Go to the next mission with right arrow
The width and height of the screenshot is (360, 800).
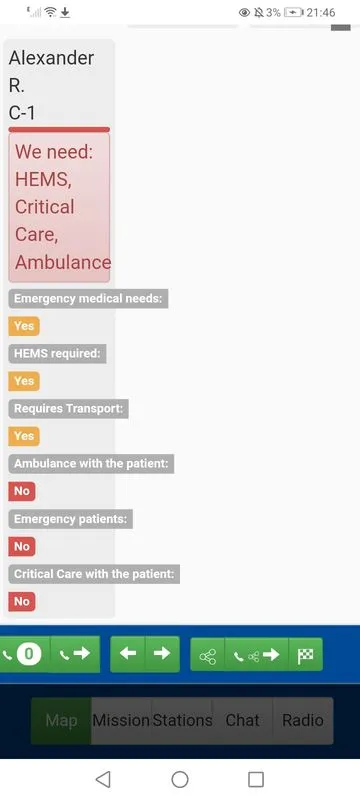[162, 654]
